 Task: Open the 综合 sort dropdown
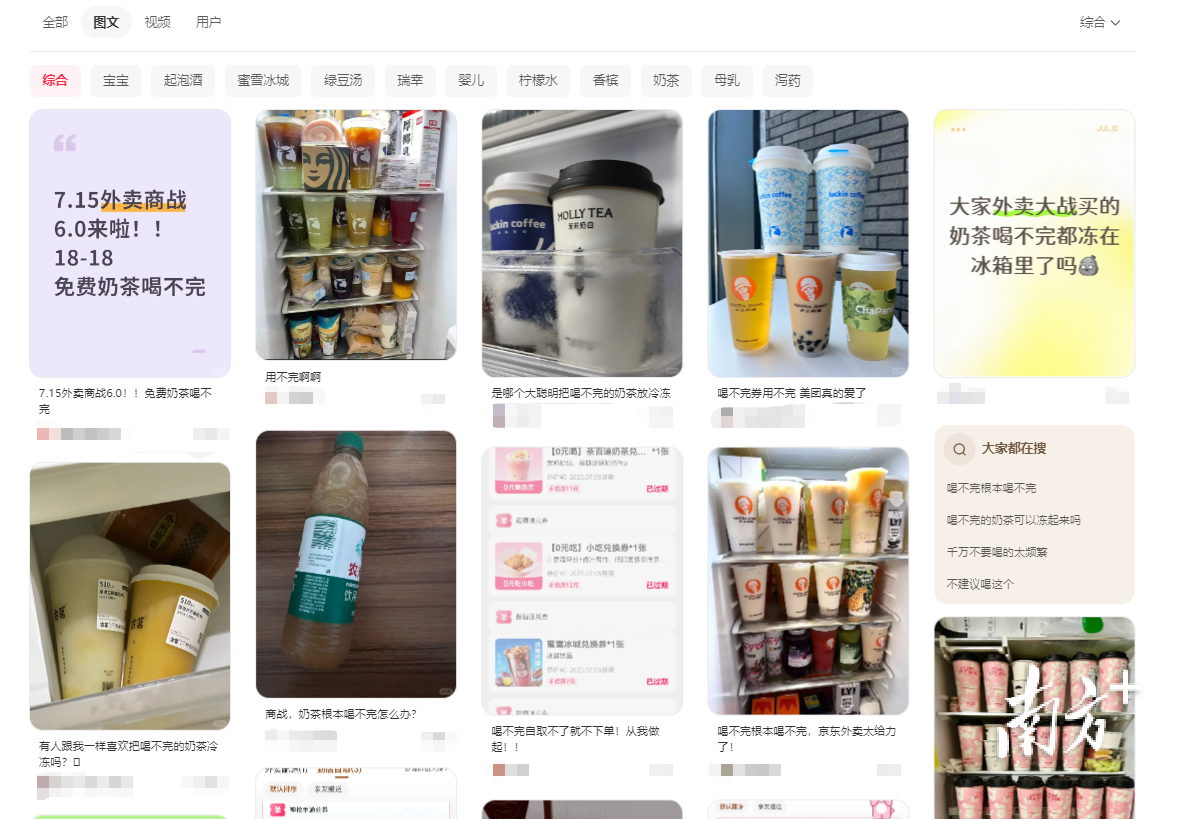click(x=1099, y=22)
